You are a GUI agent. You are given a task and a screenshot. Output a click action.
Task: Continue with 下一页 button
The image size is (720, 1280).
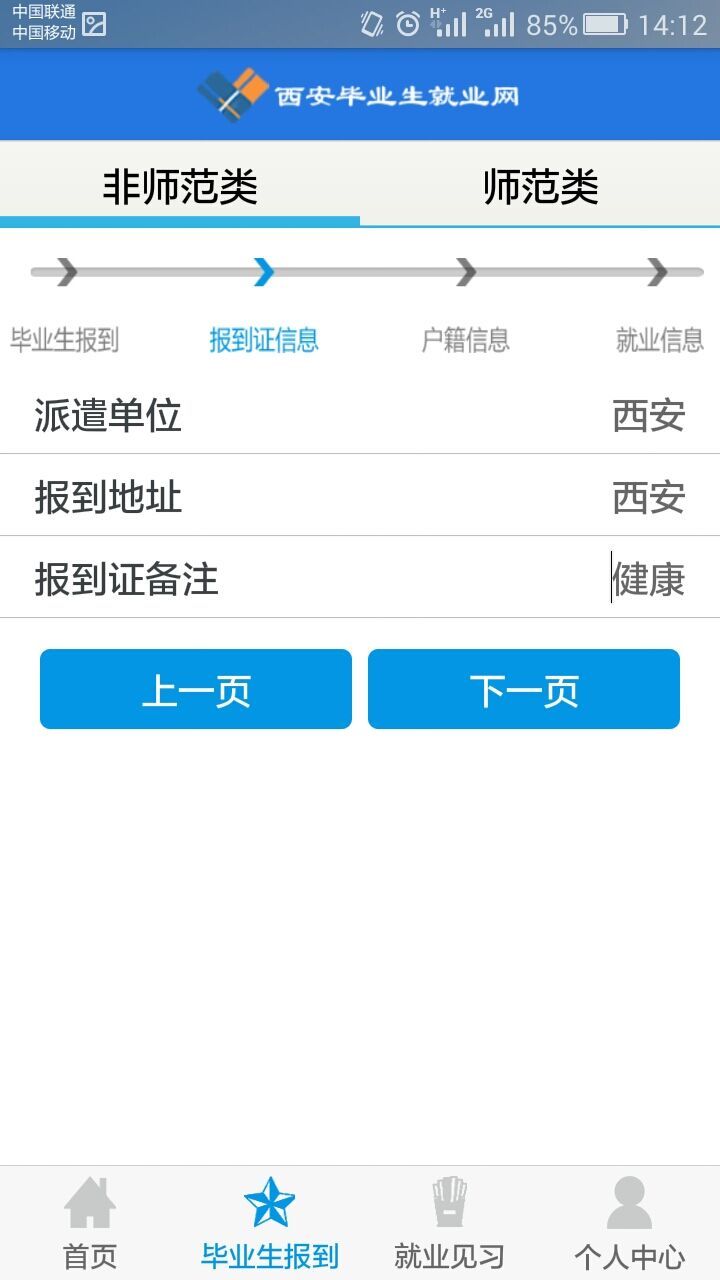point(524,689)
